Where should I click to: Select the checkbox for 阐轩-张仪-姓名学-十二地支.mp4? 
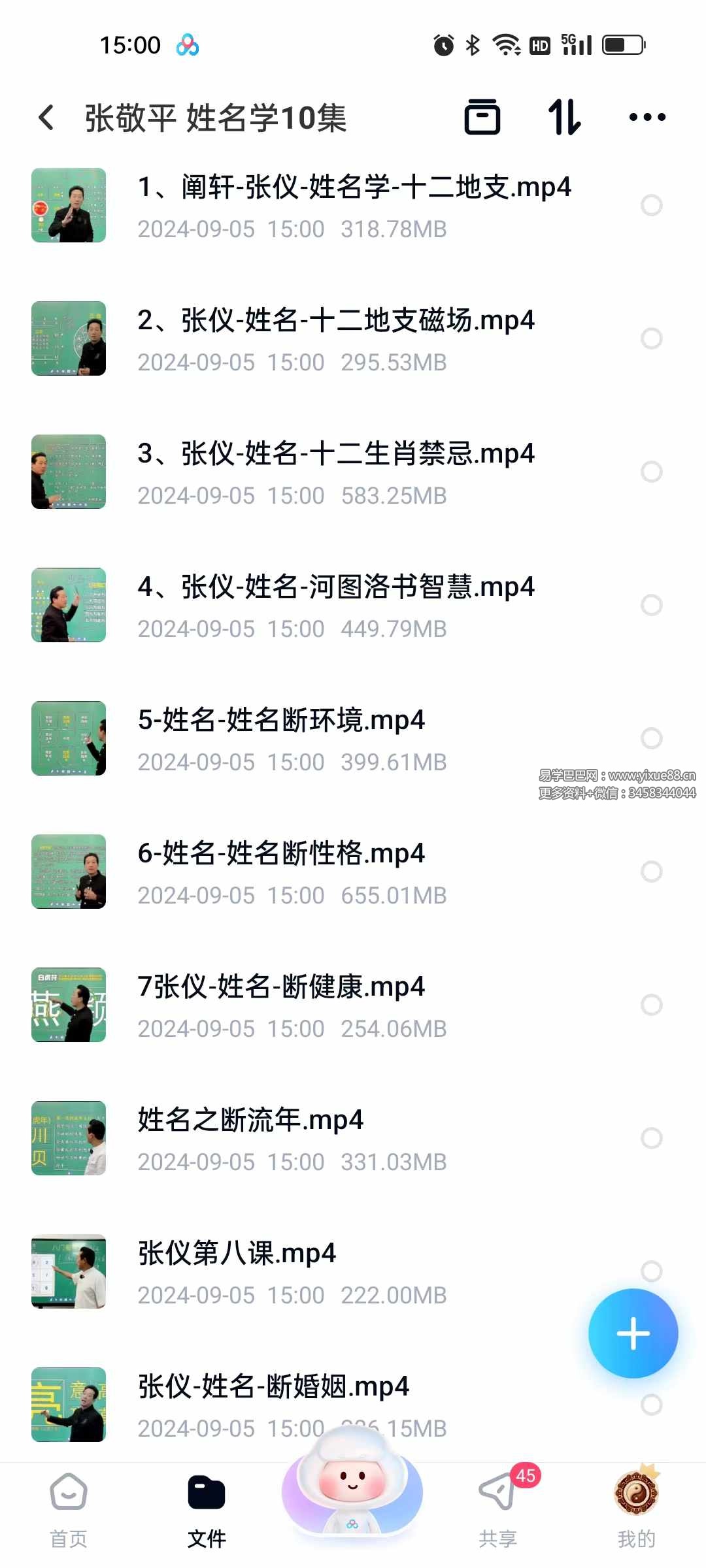click(x=650, y=206)
